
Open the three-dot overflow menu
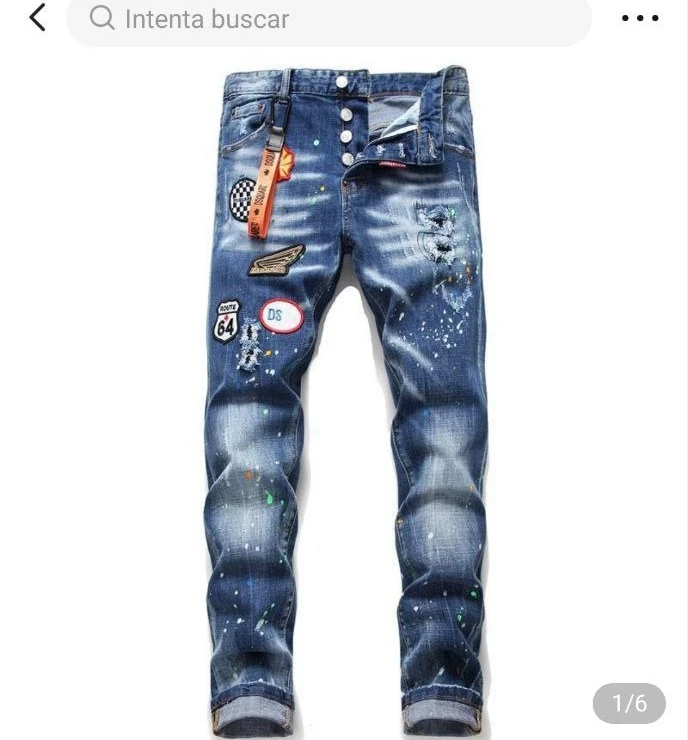point(640,19)
